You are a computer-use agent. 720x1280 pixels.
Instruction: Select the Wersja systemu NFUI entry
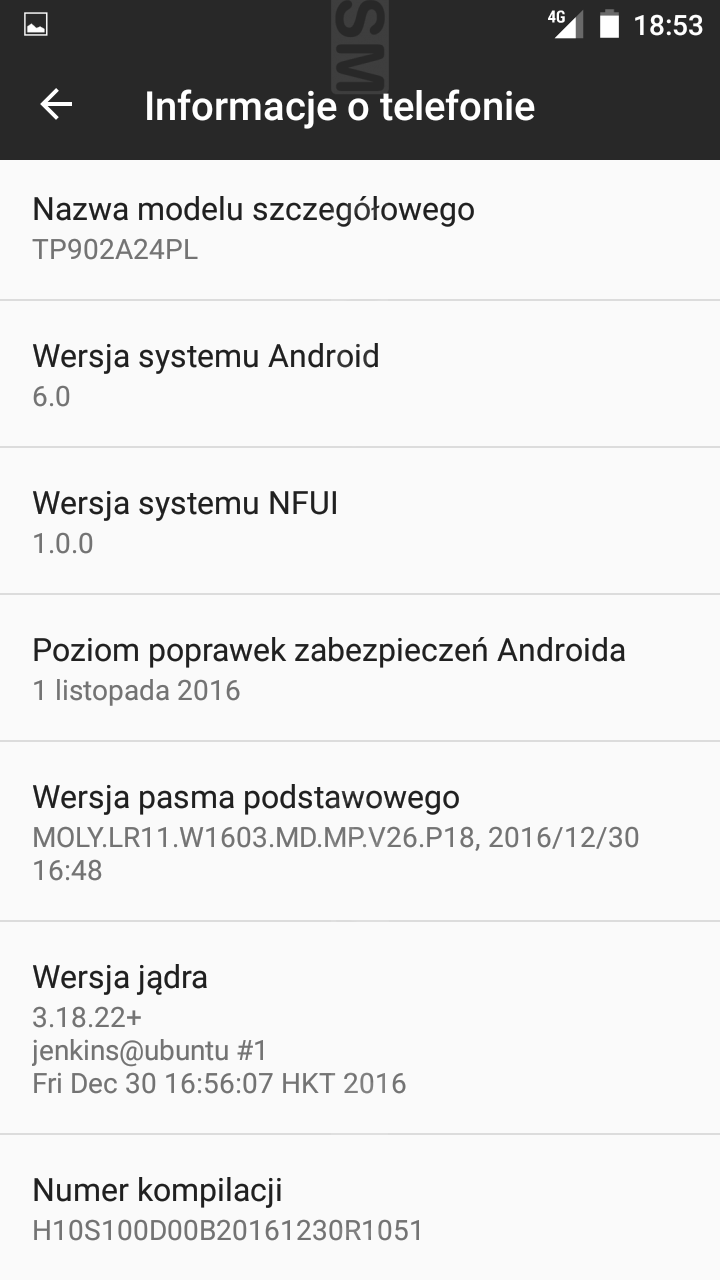pyautogui.click(x=360, y=521)
